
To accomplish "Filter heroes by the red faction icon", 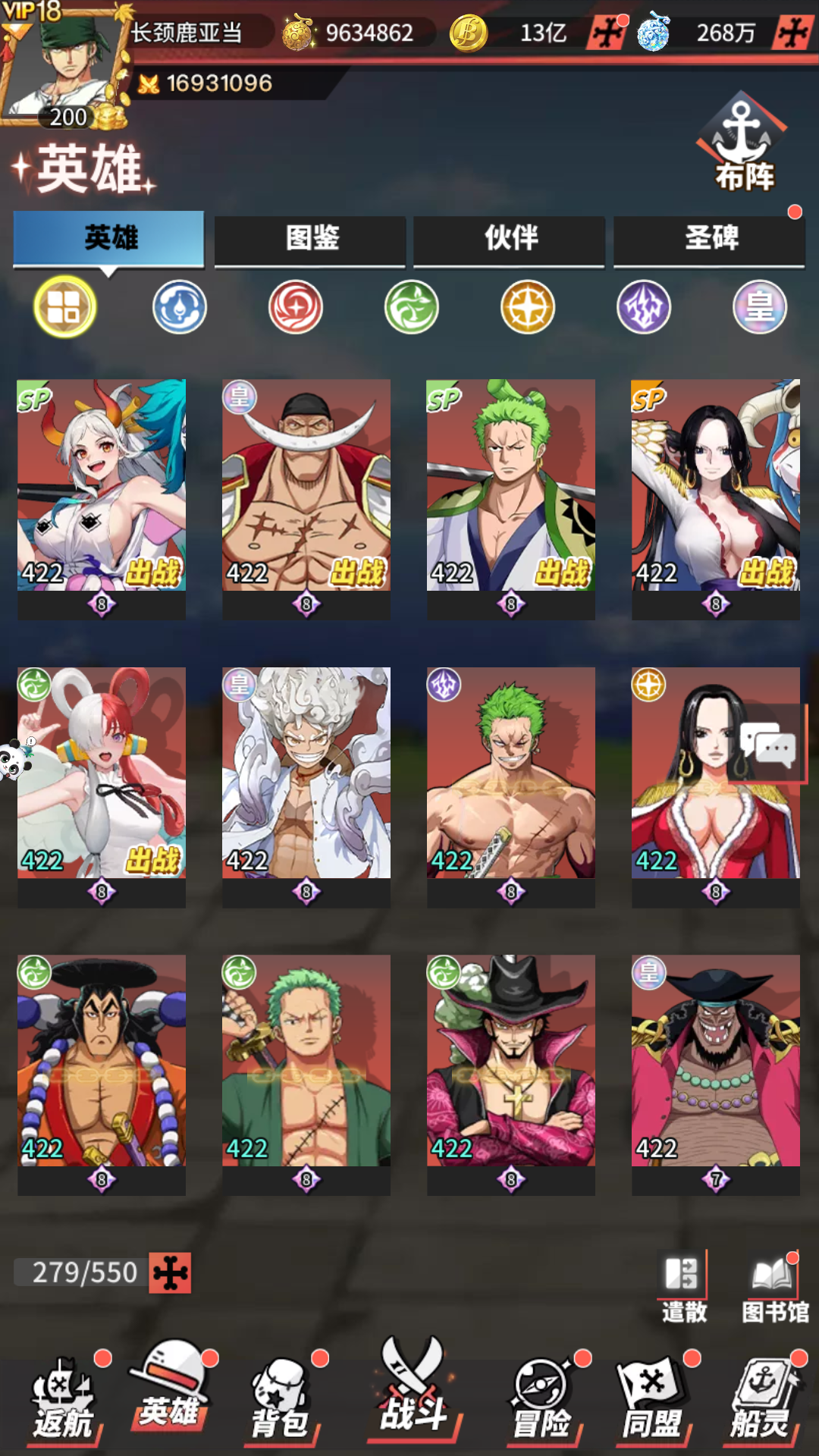I will 296,307.
